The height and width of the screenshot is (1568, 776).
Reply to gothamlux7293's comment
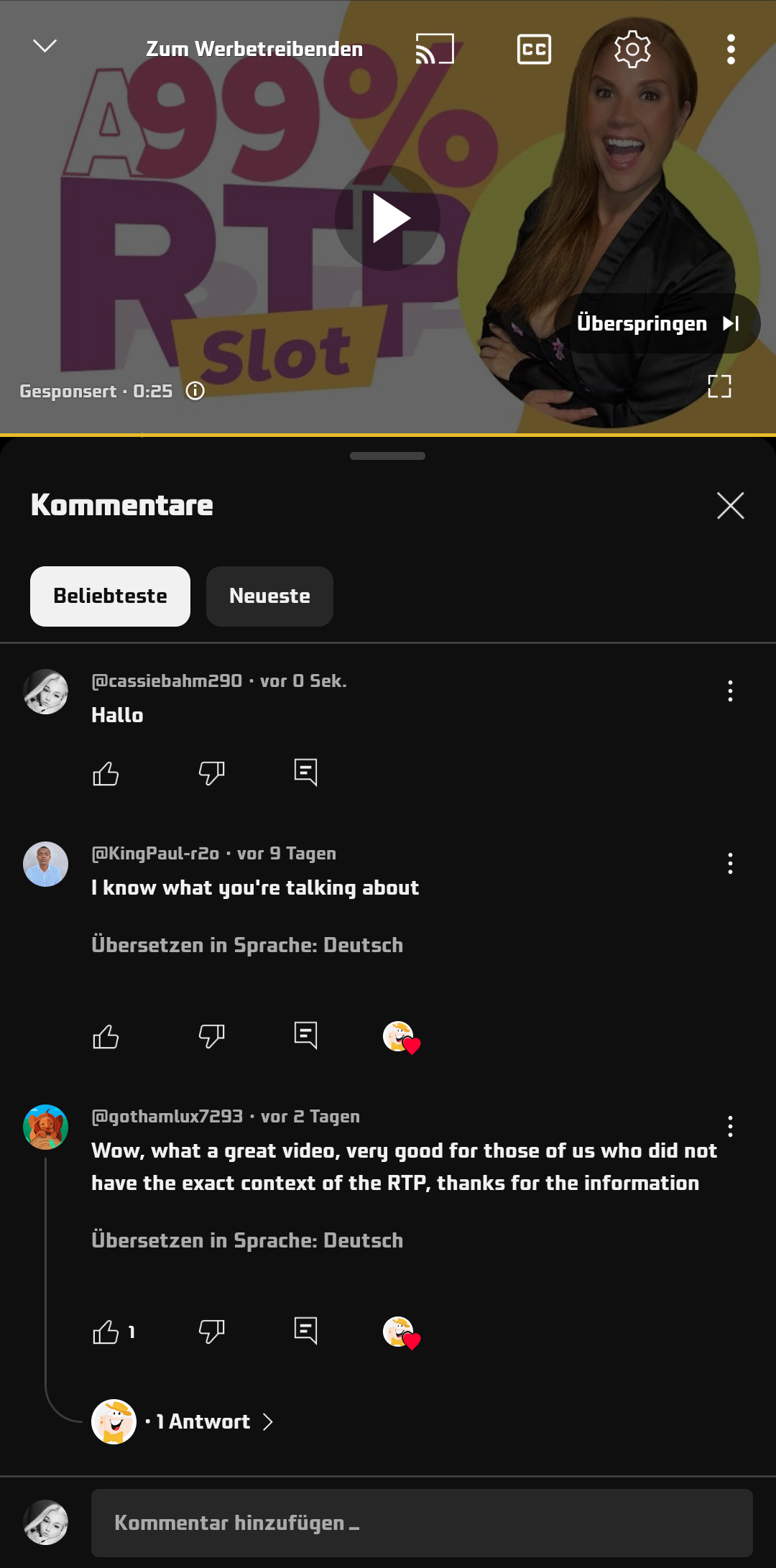305,1331
